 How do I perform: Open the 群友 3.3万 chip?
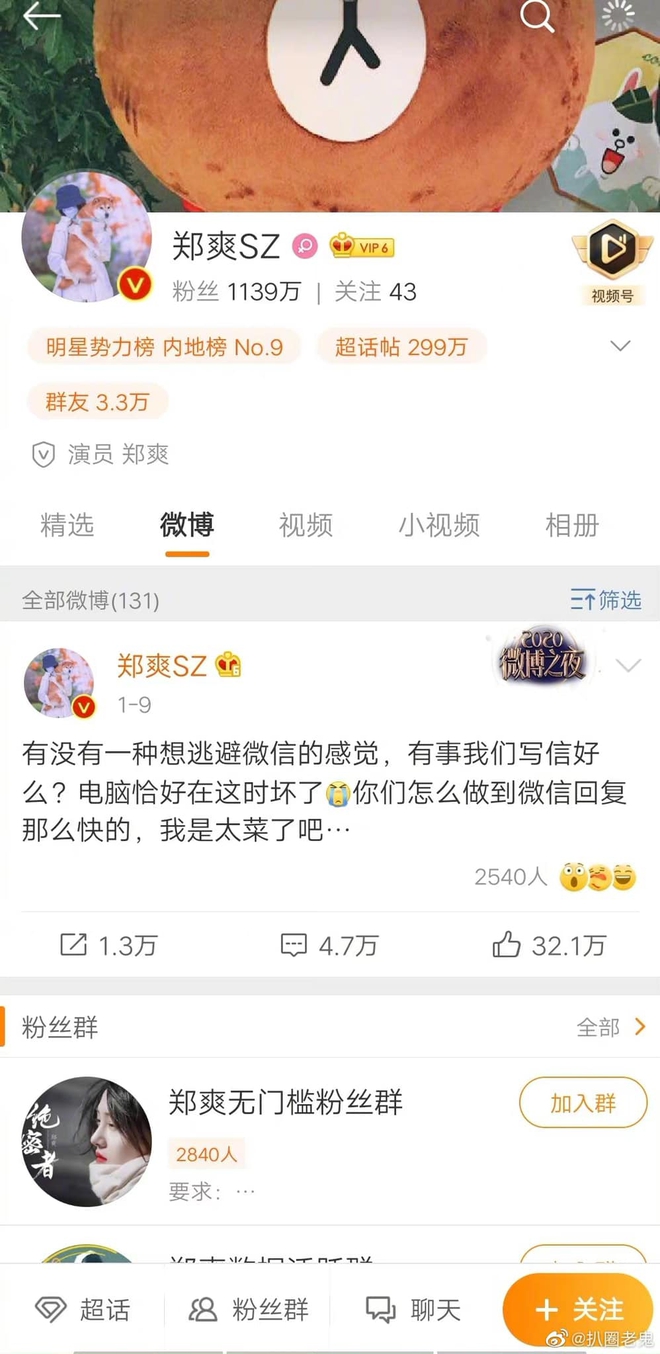tap(97, 402)
